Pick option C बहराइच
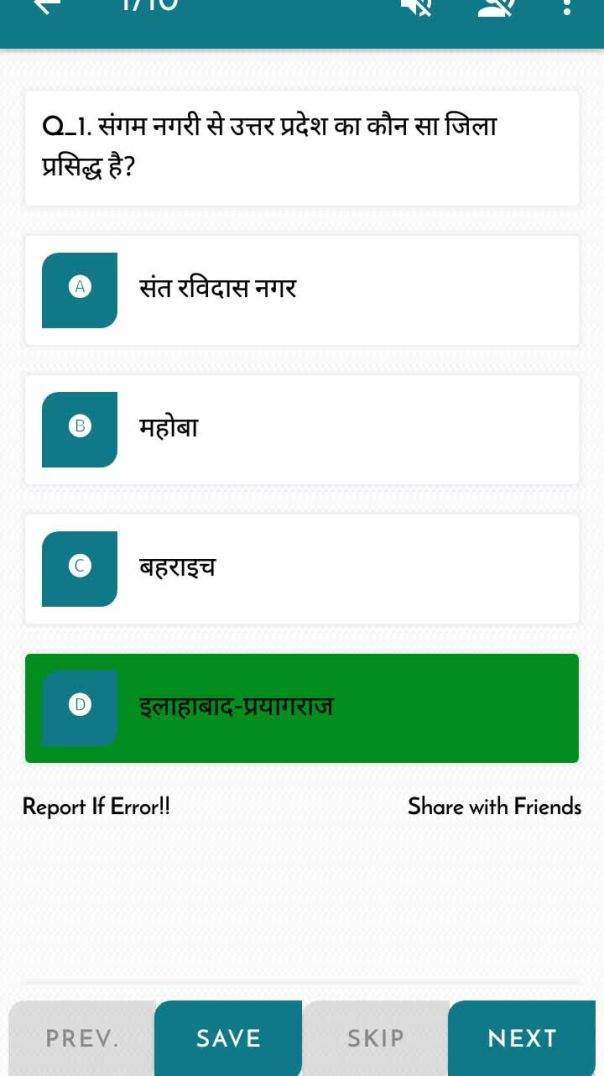Screen dimensions: 604x1076 coord(301,568)
